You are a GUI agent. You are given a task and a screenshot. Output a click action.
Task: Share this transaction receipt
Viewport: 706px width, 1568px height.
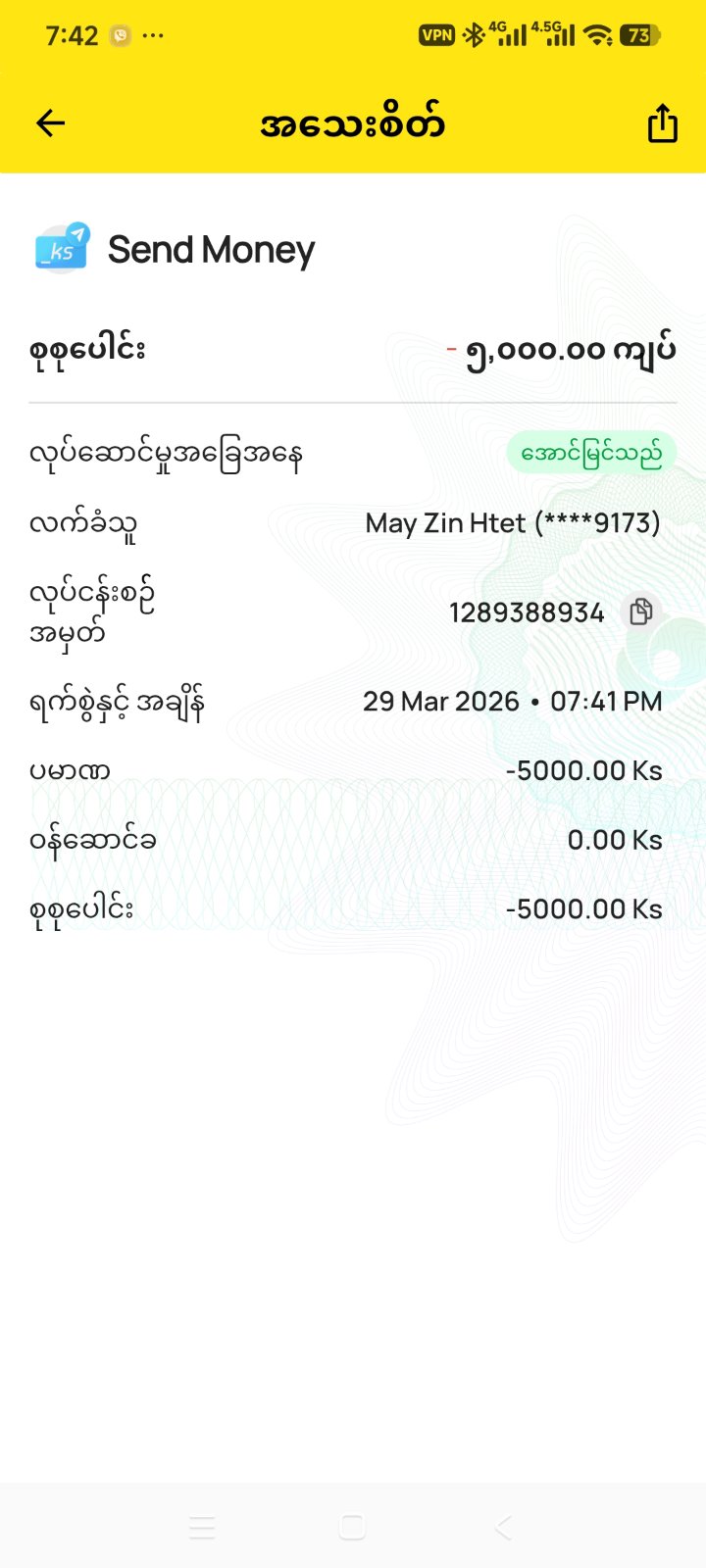pyautogui.click(x=662, y=124)
